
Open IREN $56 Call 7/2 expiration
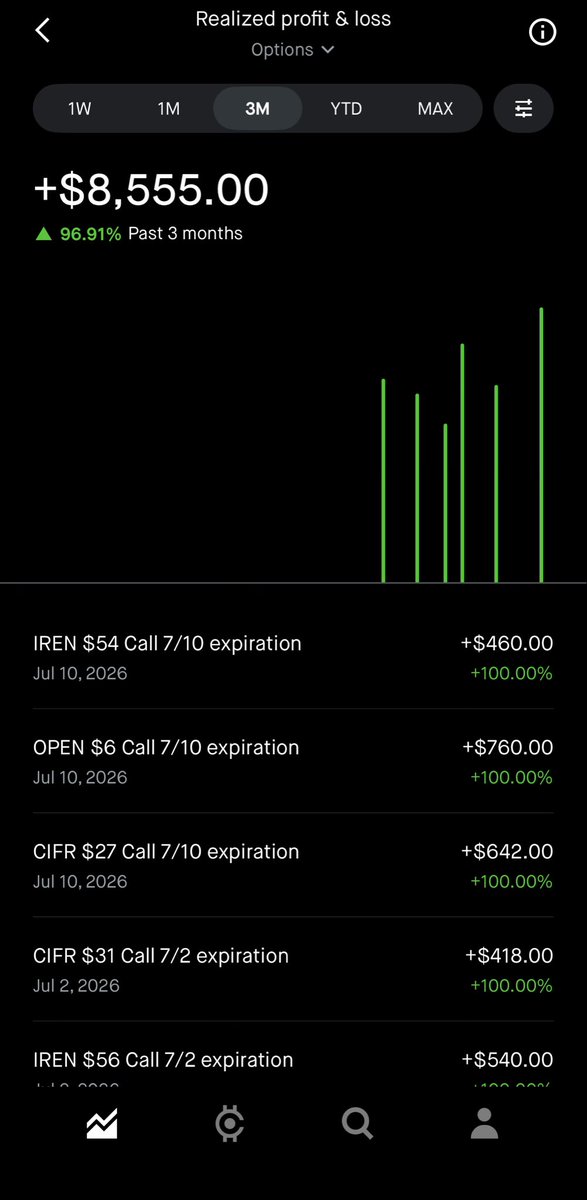pyautogui.click(x=293, y=1058)
